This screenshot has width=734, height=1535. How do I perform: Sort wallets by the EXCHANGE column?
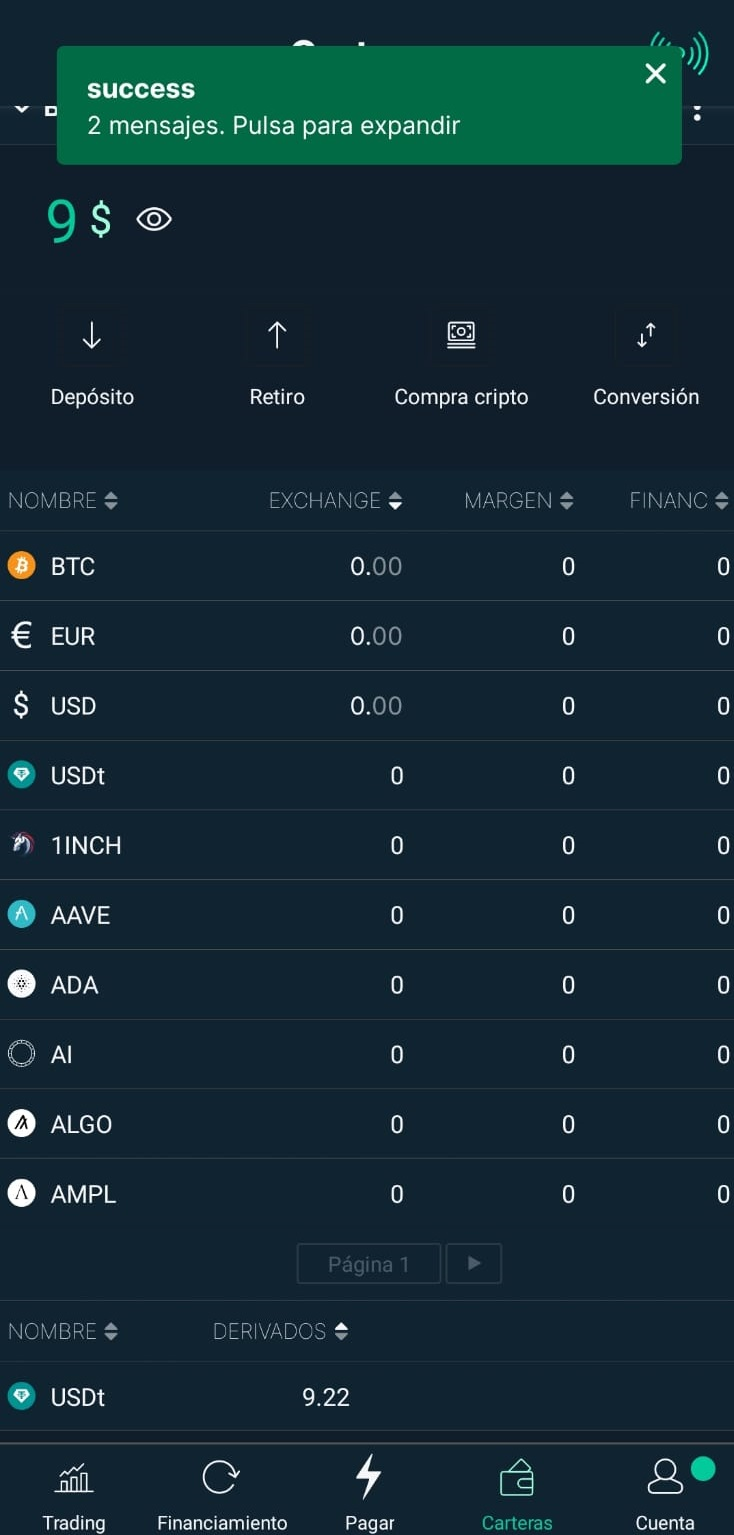[335, 501]
